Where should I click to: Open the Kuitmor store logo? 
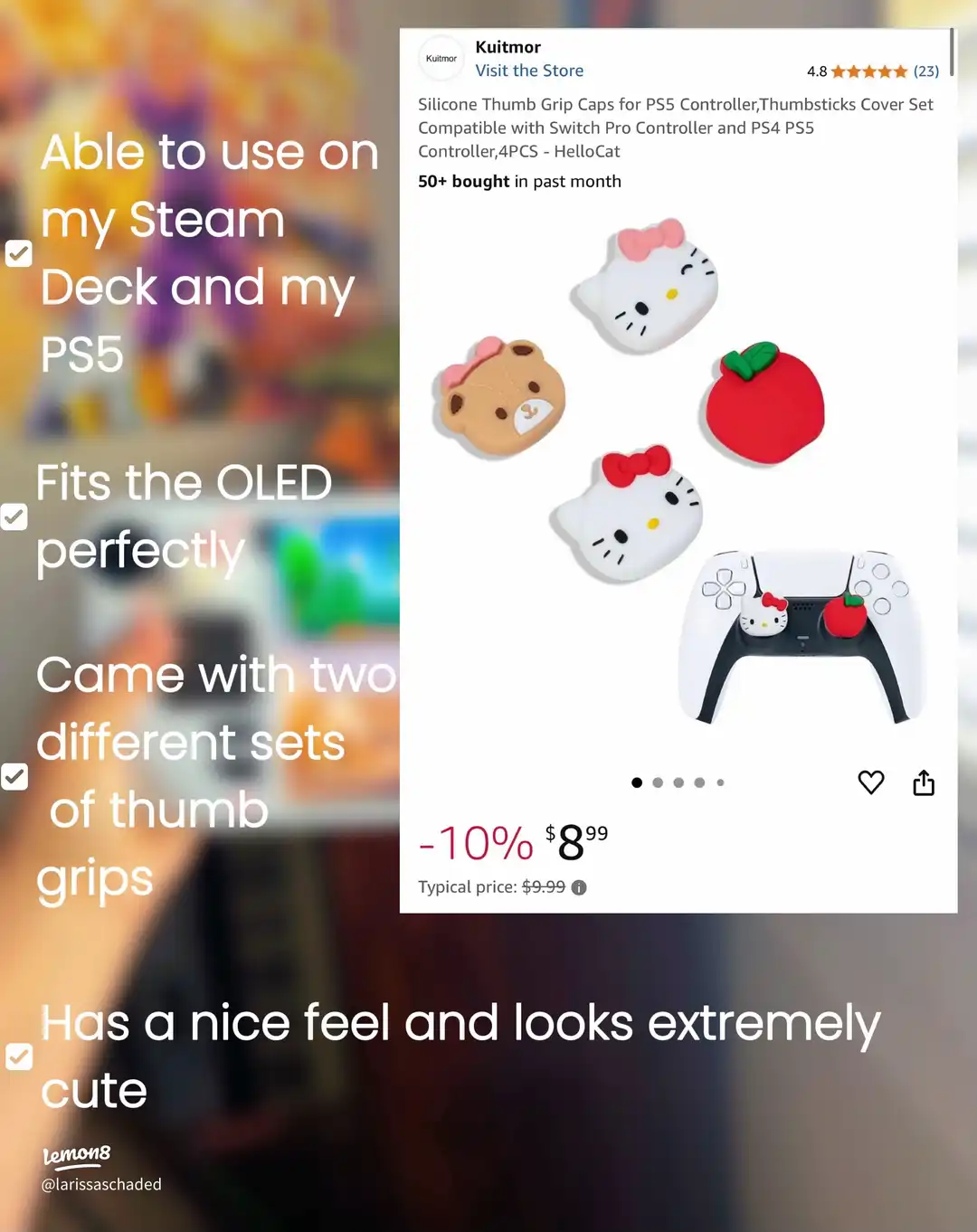441,58
